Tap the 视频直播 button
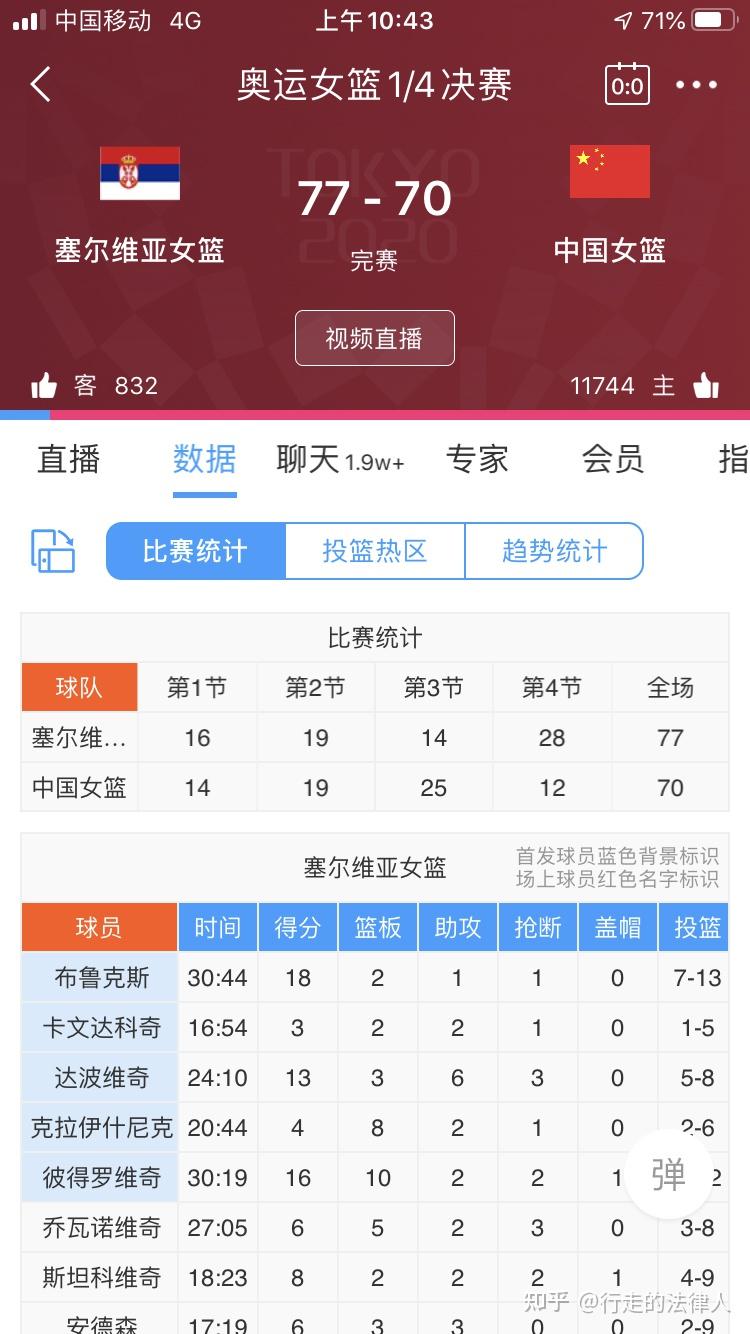The image size is (750, 1334). [374, 338]
